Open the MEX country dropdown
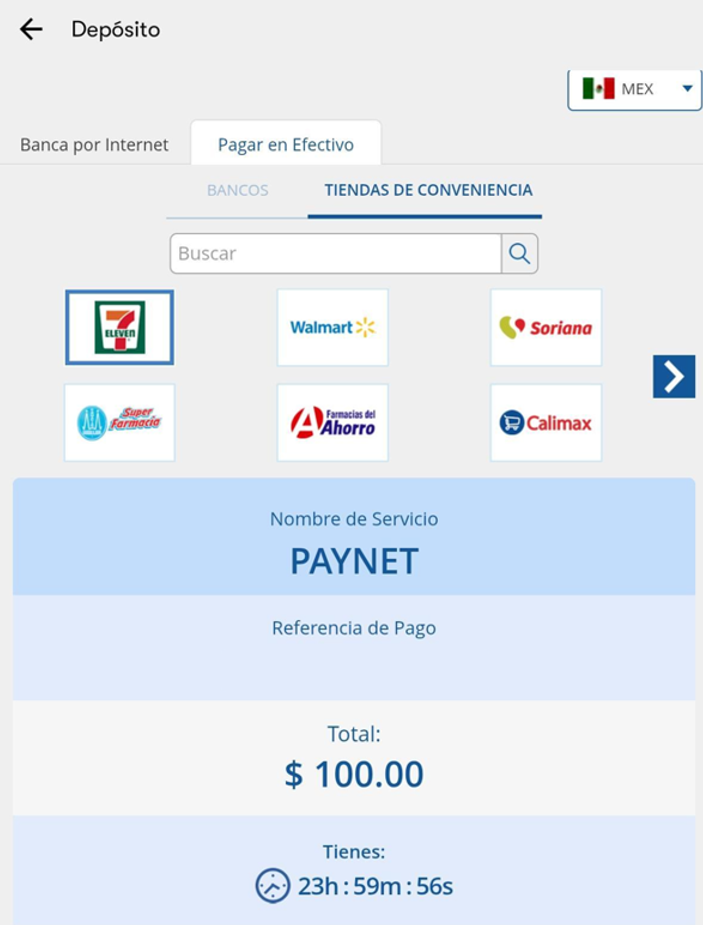The height and width of the screenshot is (925, 703). 634,89
